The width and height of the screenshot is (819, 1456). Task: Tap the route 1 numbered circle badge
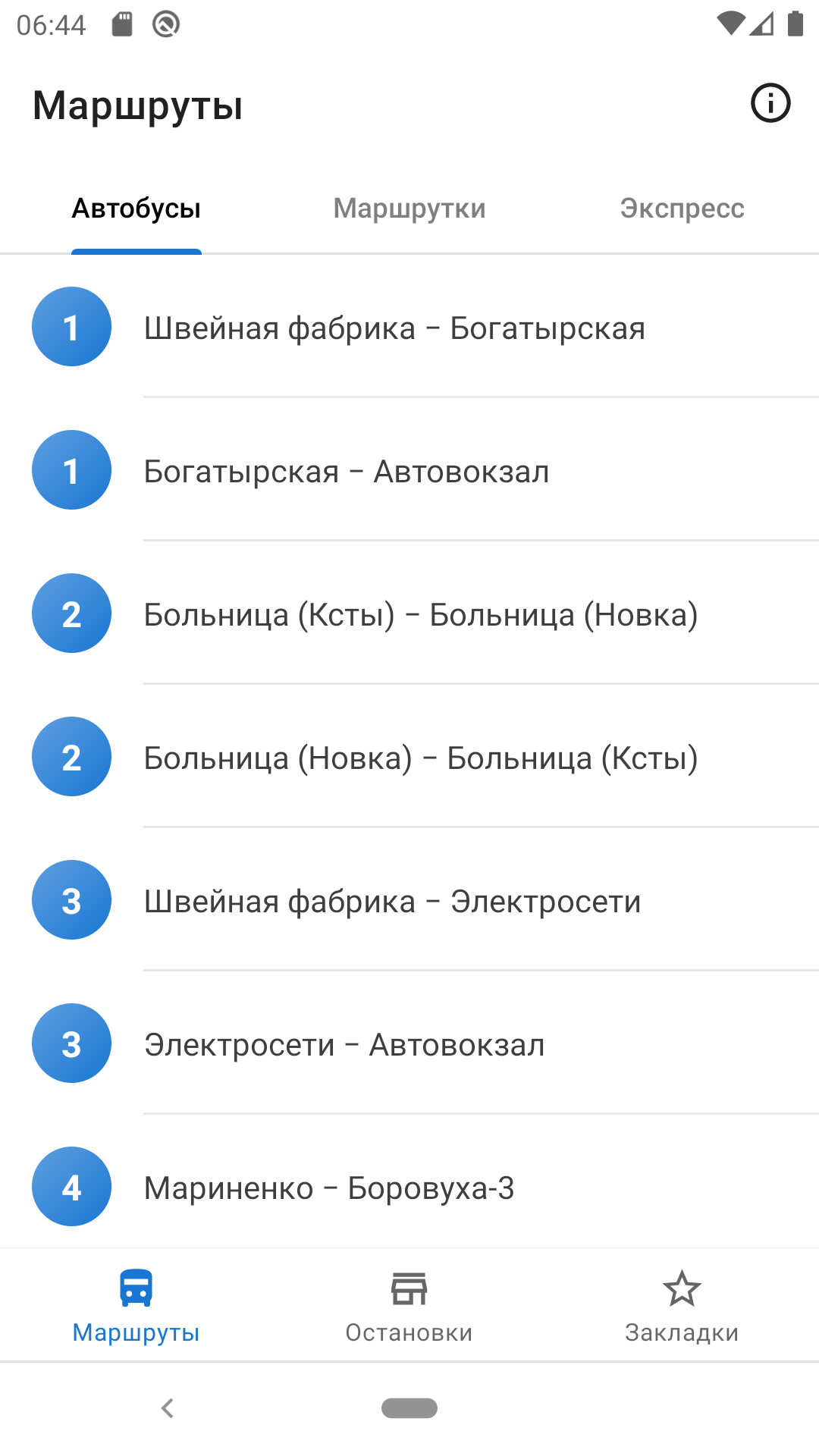[71, 326]
